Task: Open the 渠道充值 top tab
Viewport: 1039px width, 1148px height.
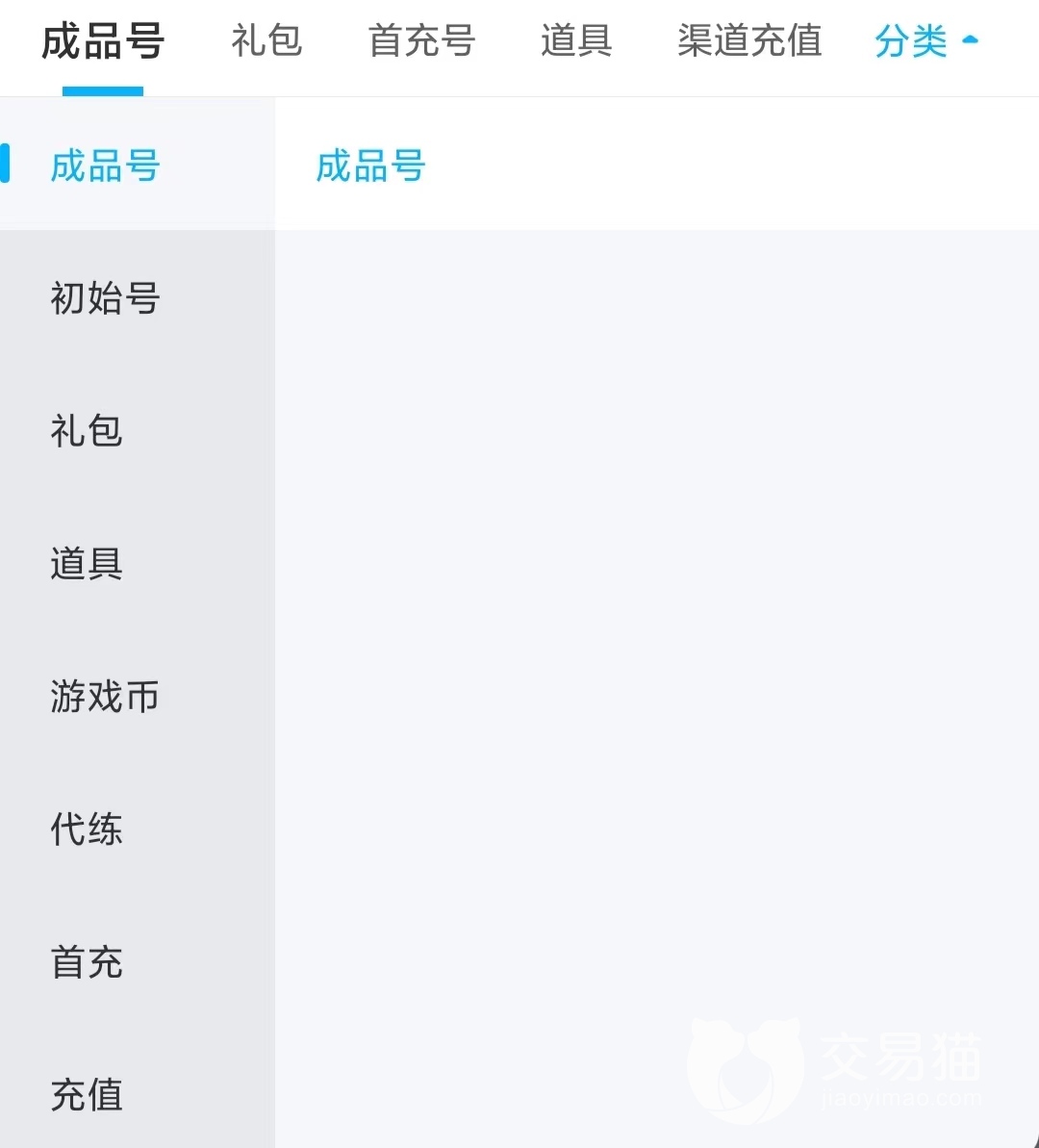Action: [748, 41]
